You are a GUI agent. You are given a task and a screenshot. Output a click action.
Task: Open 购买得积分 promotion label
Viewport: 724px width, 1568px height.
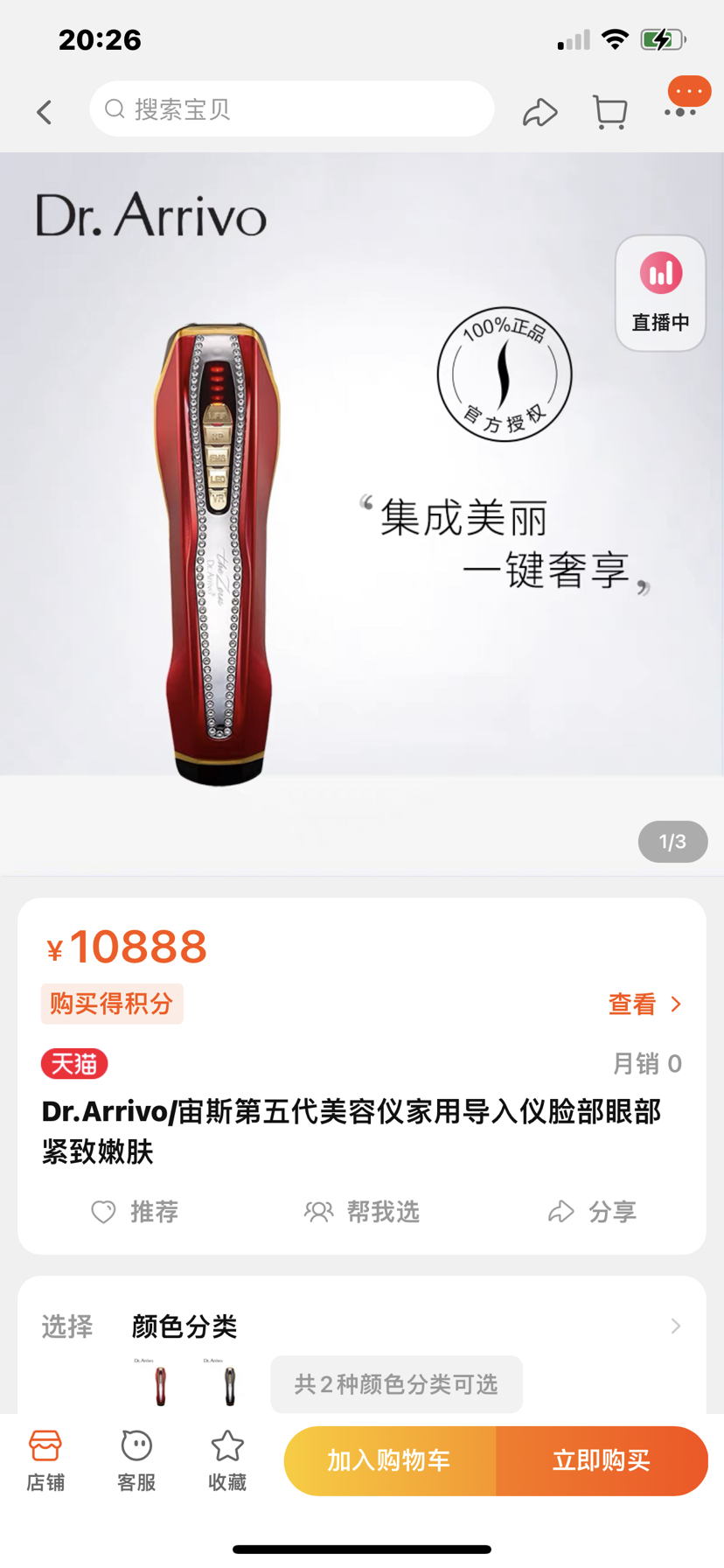tap(112, 1004)
